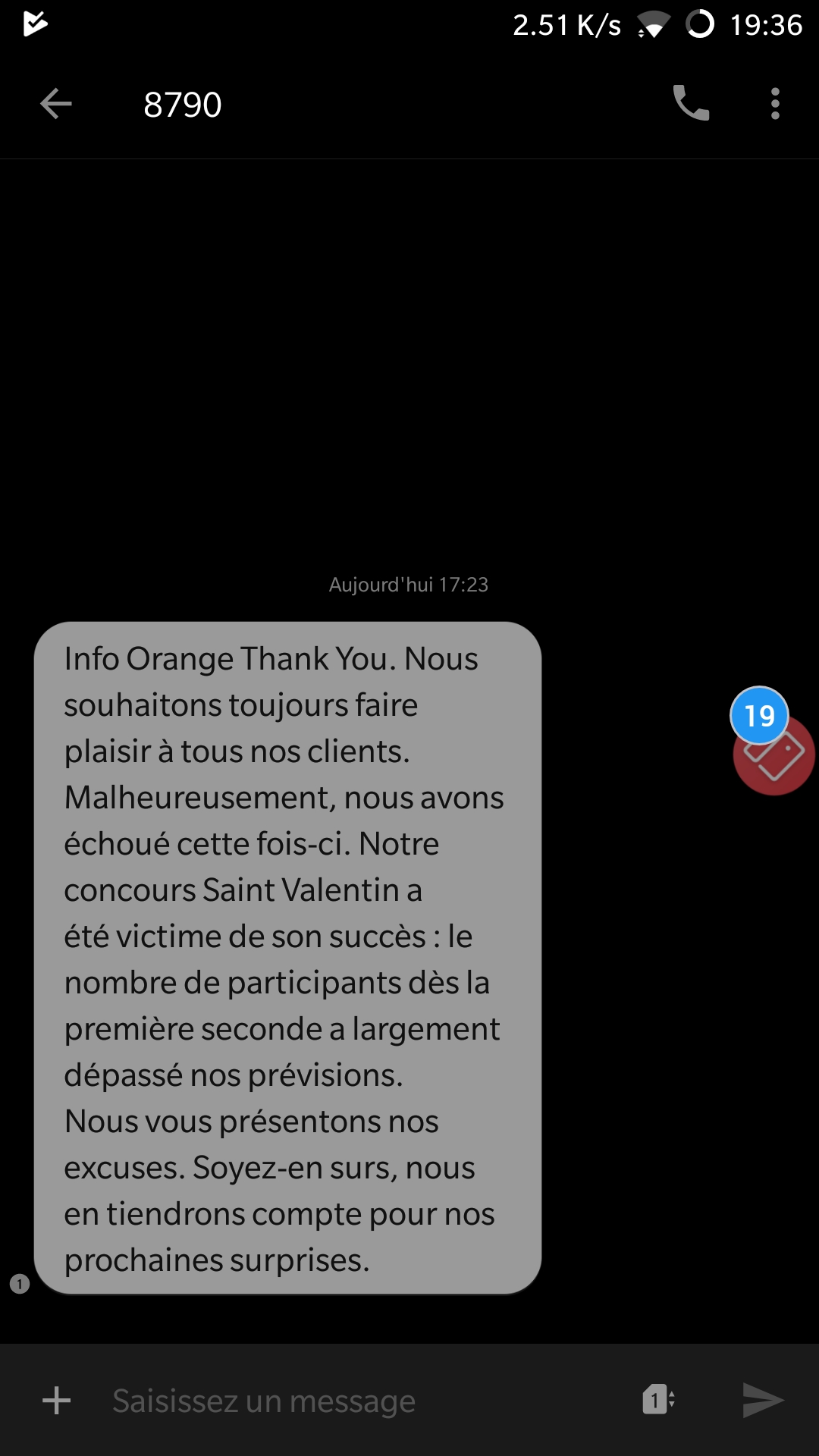The image size is (819, 1456).
Task: Switch the SIM card selector
Action: coord(658,1400)
